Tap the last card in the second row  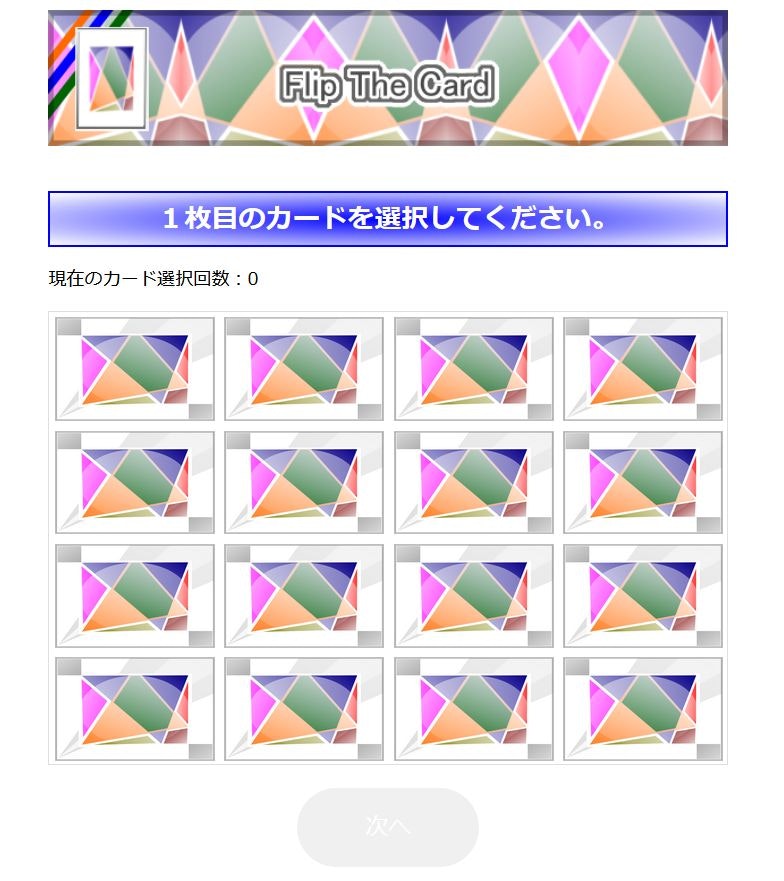pos(643,482)
